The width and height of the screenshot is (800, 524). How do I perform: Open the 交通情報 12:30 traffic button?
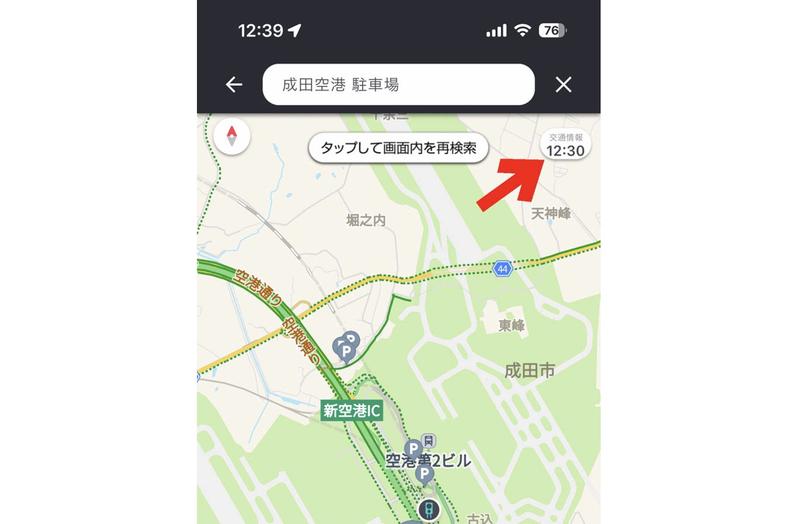coord(566,145)
